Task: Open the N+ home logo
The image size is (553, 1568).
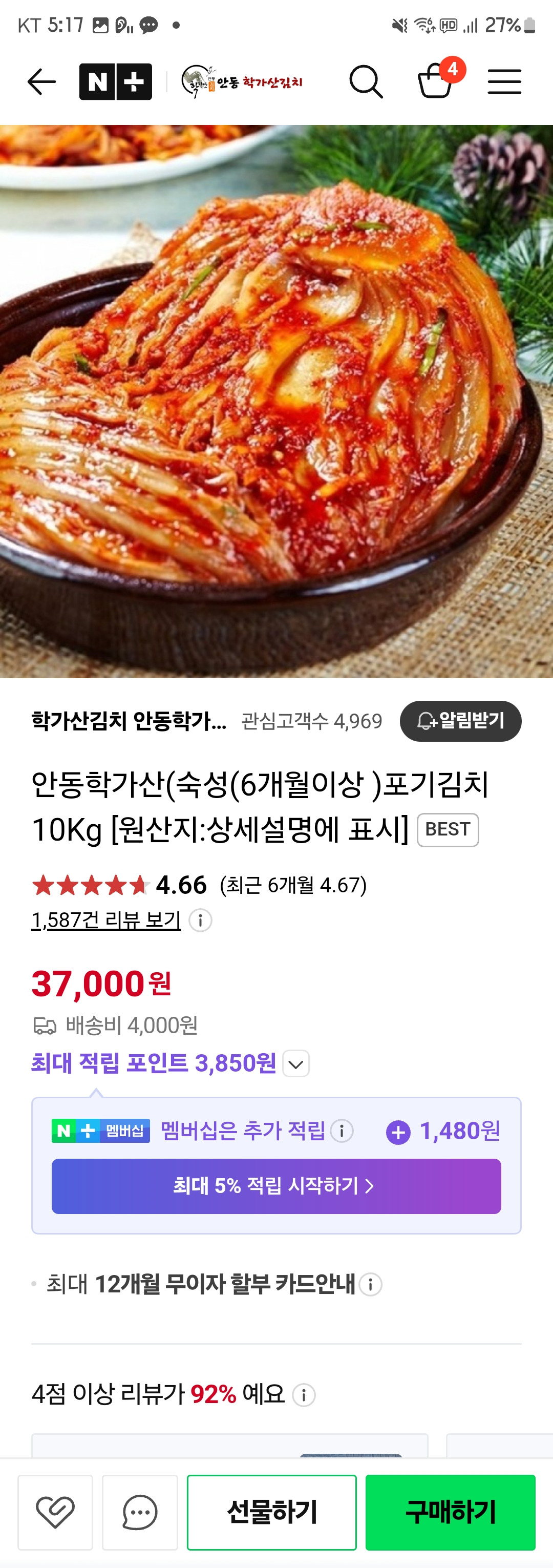Action: pos(116,81)
